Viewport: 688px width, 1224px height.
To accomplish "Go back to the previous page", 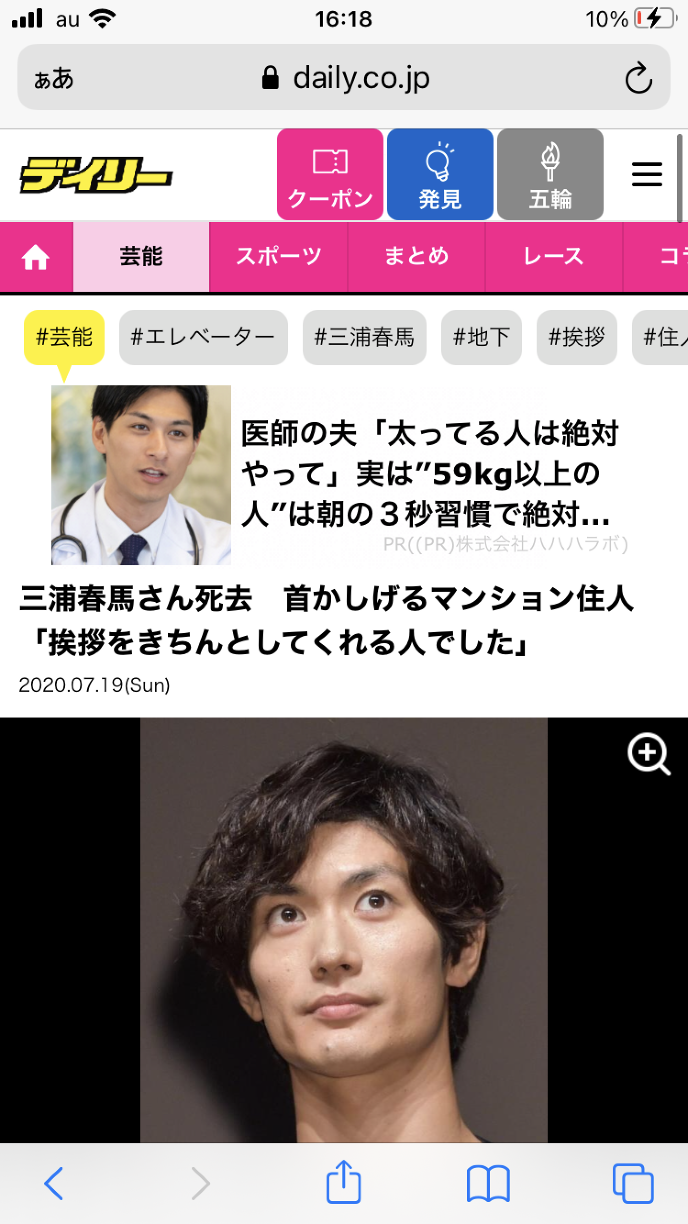I will point(54,1184).
